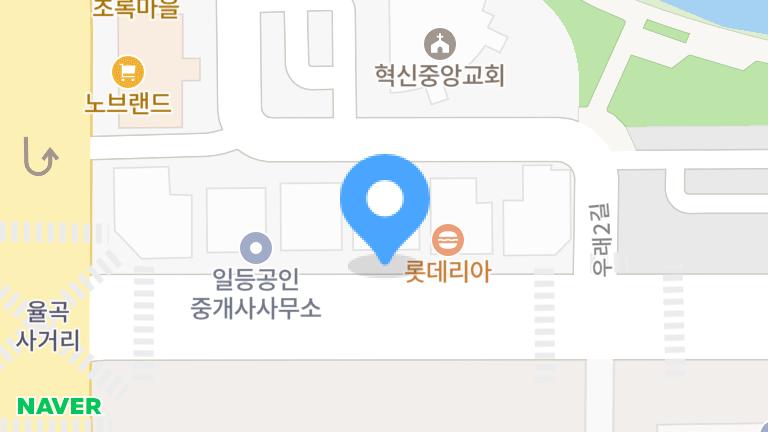Tap the blue location pin marker
This screenshot has height=432, width=768.
385,200
